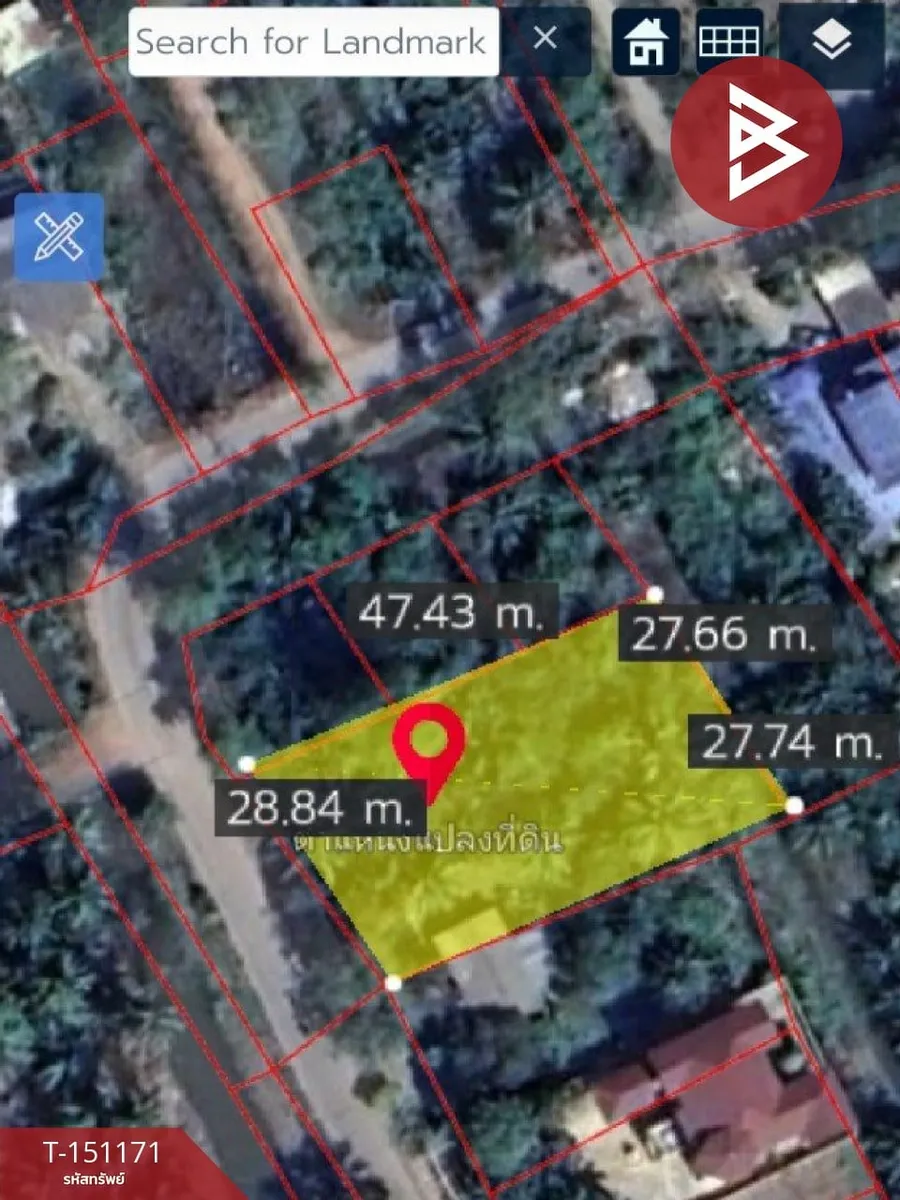Open the grid table icon
This screenshot has height=1200, width=900.
729,41
